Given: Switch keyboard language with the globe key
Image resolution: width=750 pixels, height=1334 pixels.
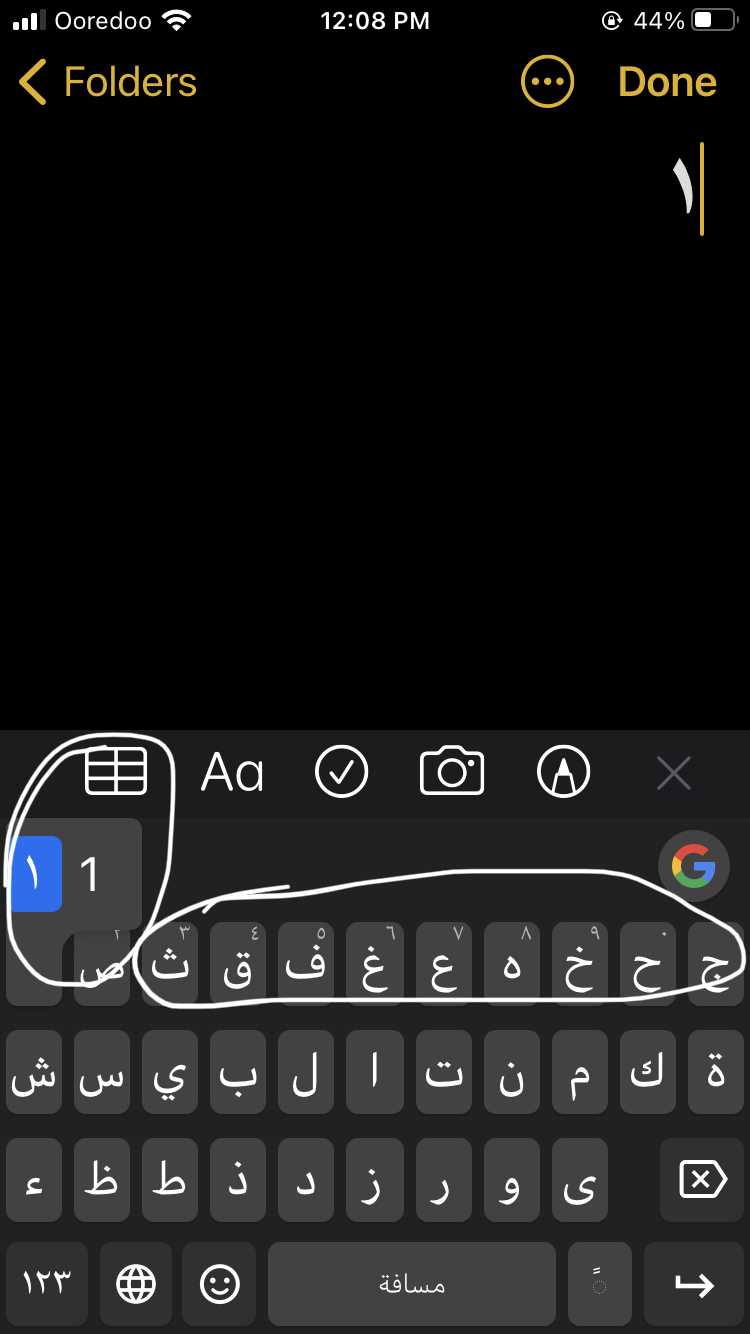Looking at the screenshot, I should coord(135,1284).
